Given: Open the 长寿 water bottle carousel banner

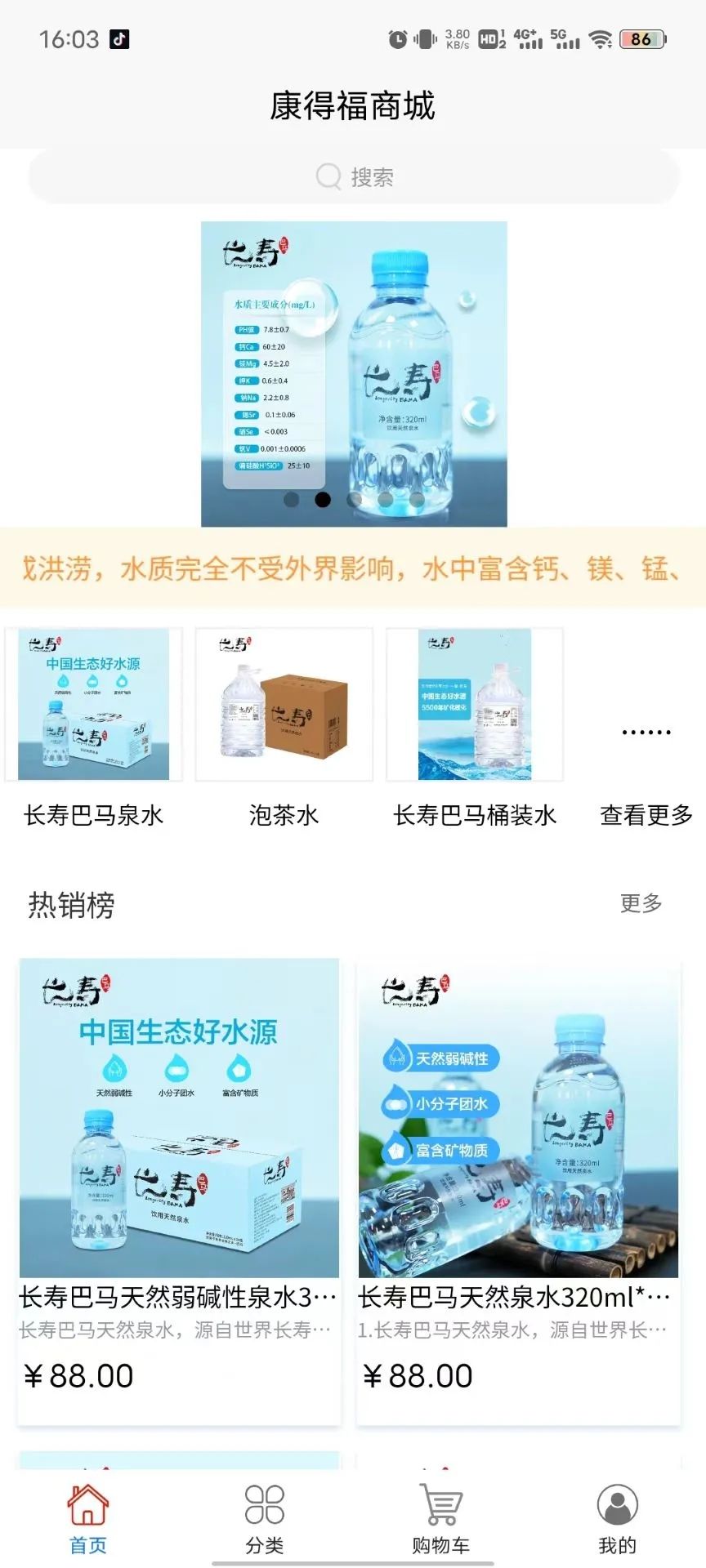Looking at the screenshot, I should tap(354, 373).
